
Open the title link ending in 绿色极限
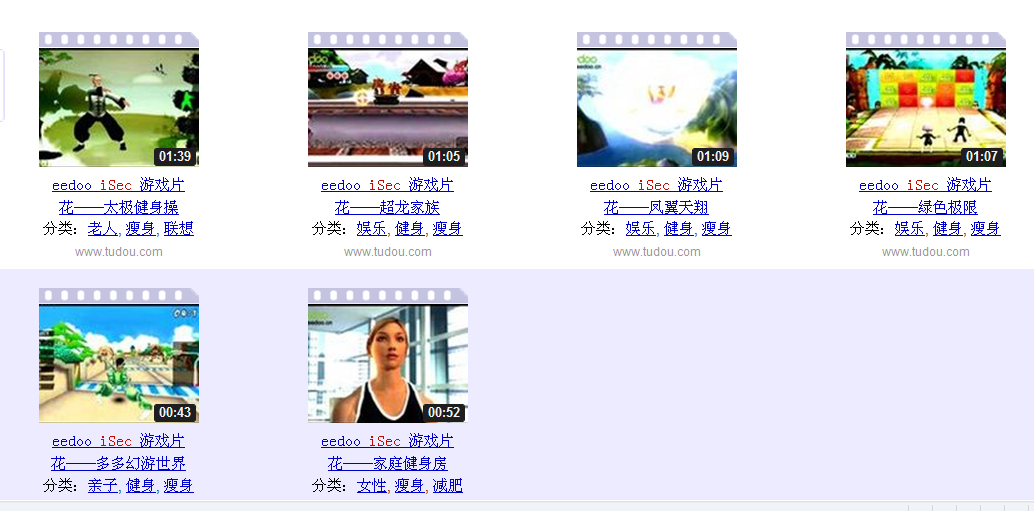click(x=925, y=208)
